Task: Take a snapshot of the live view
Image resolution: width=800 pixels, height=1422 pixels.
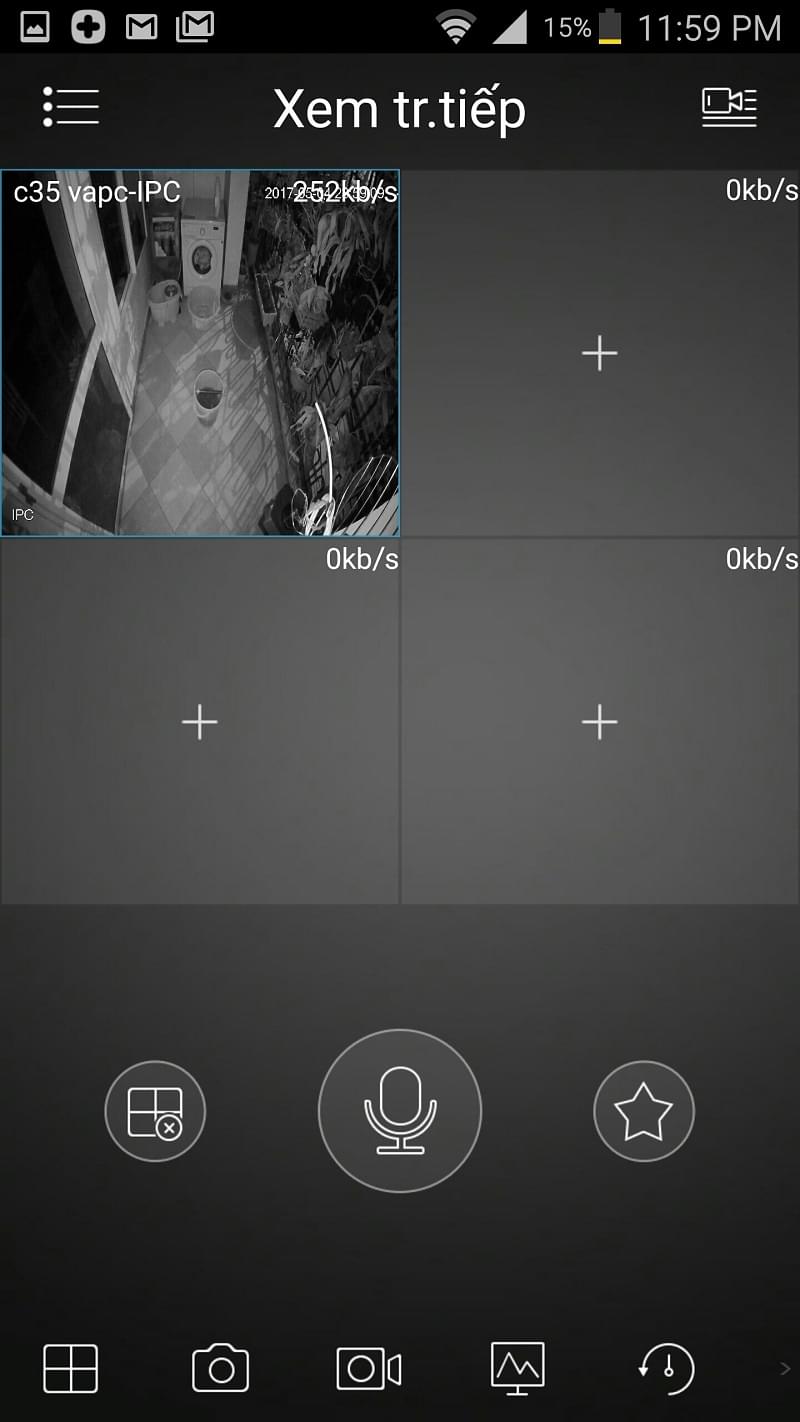Action: click(220, 1368)
